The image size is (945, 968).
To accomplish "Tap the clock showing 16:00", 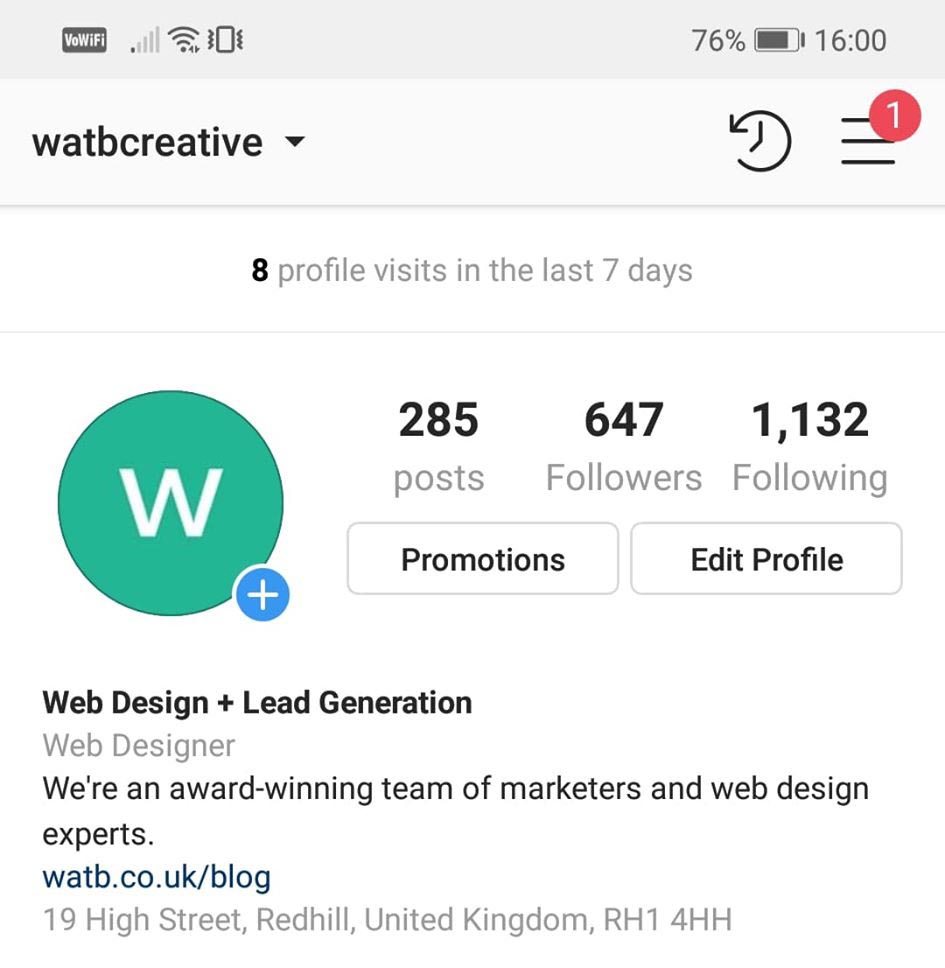I will (x=851, y=41).
